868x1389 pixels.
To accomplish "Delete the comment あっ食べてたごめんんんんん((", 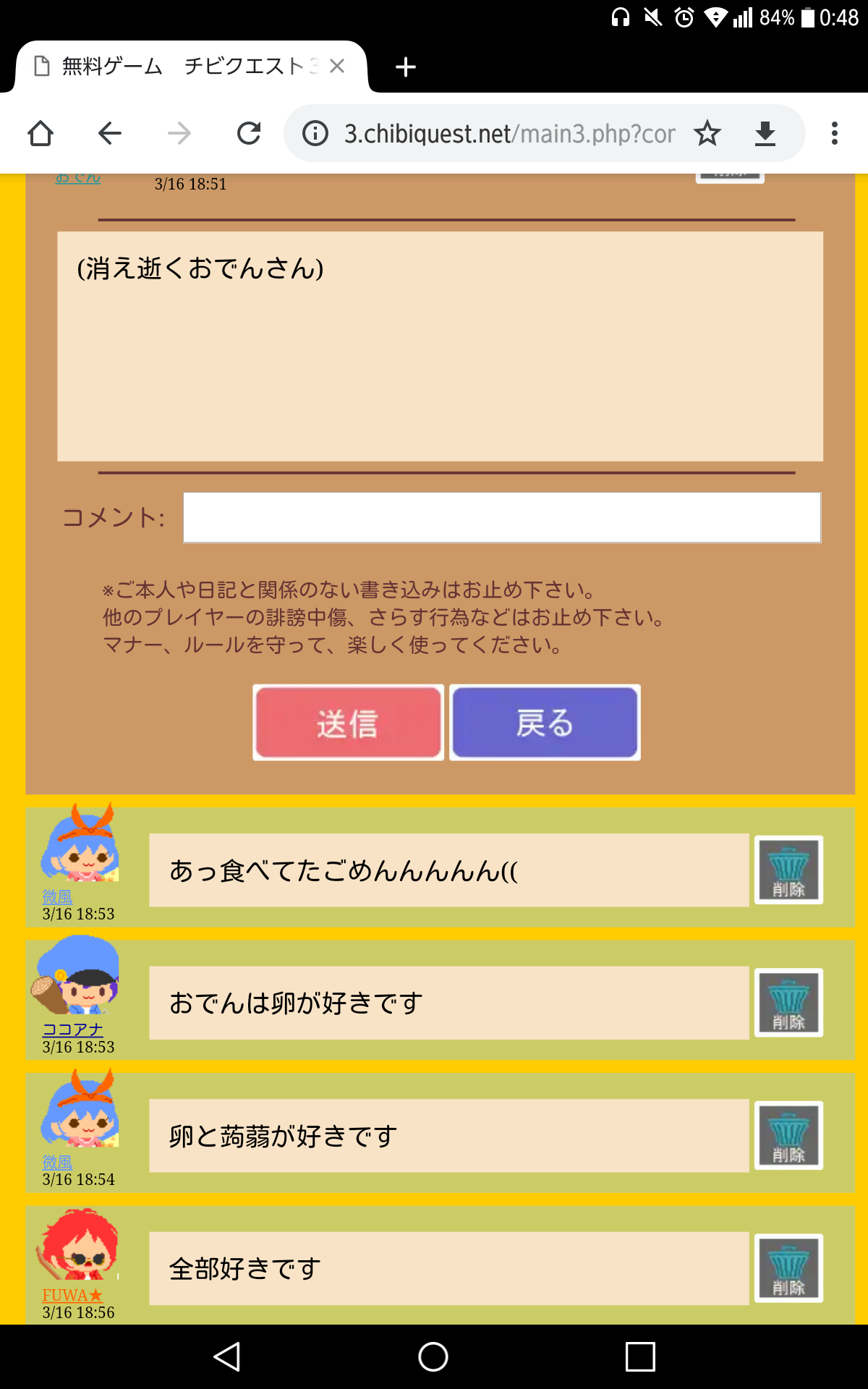I will point(788,870).
